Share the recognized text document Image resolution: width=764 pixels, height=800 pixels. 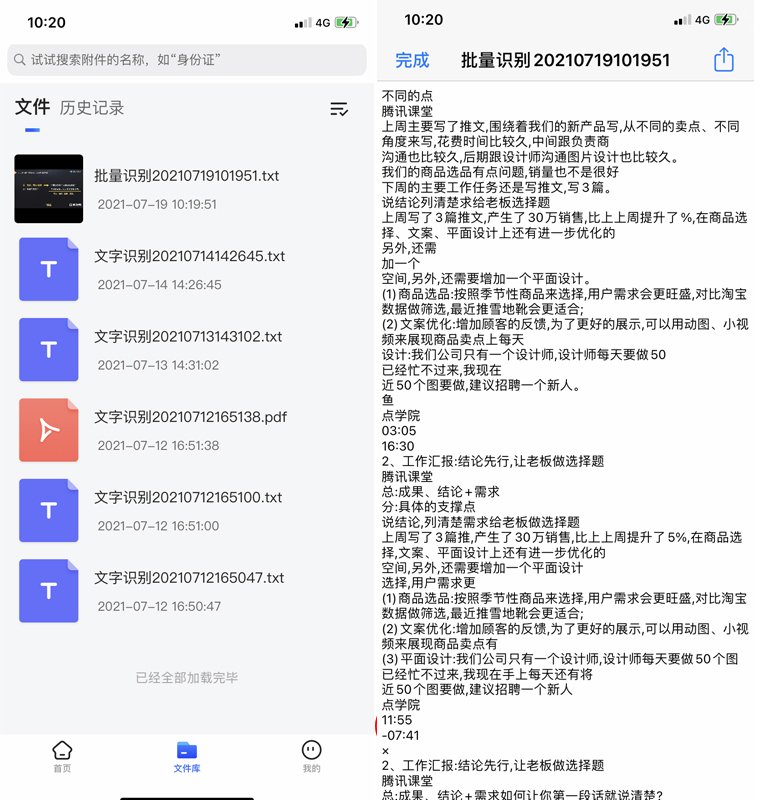723,61
